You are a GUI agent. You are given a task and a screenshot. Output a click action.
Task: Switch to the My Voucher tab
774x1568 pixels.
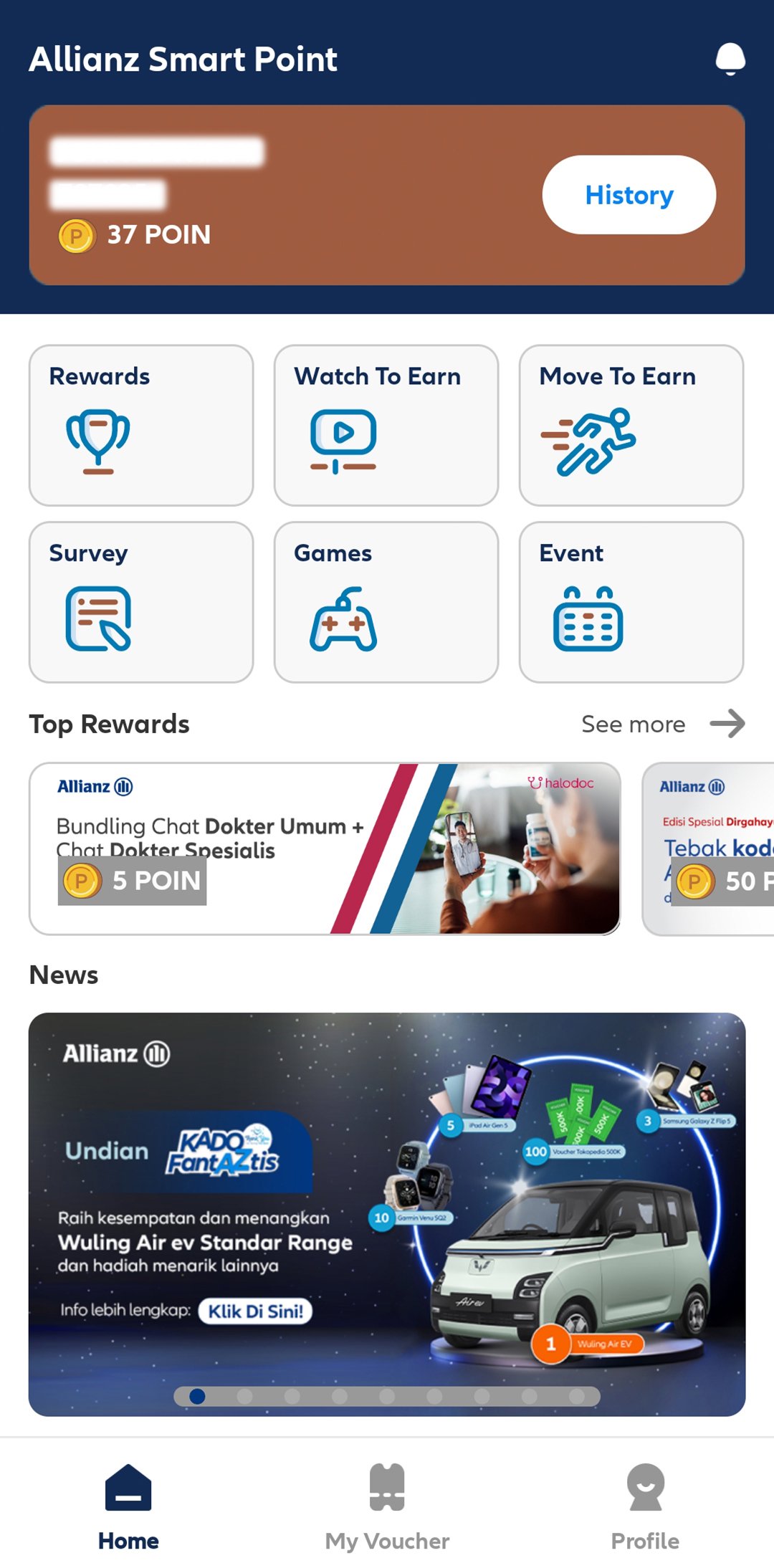pos(387,1506)
